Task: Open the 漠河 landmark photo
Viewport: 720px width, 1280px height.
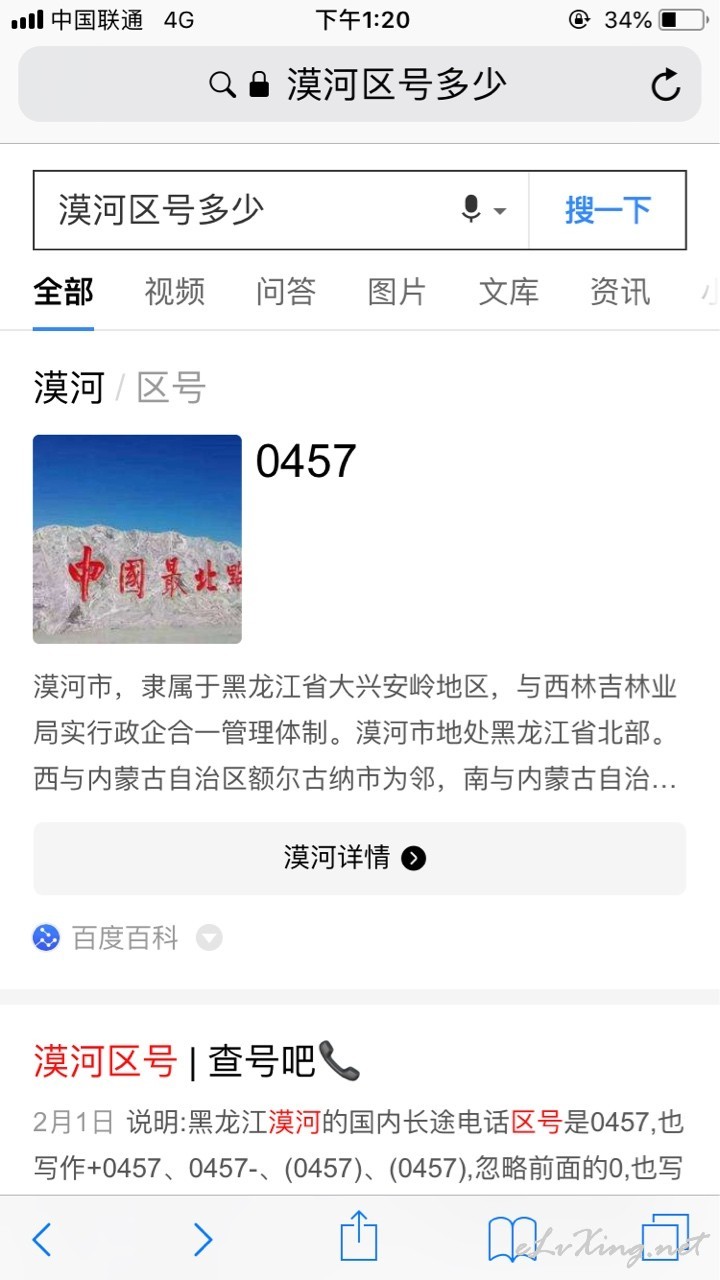Action: pos(137,539)
